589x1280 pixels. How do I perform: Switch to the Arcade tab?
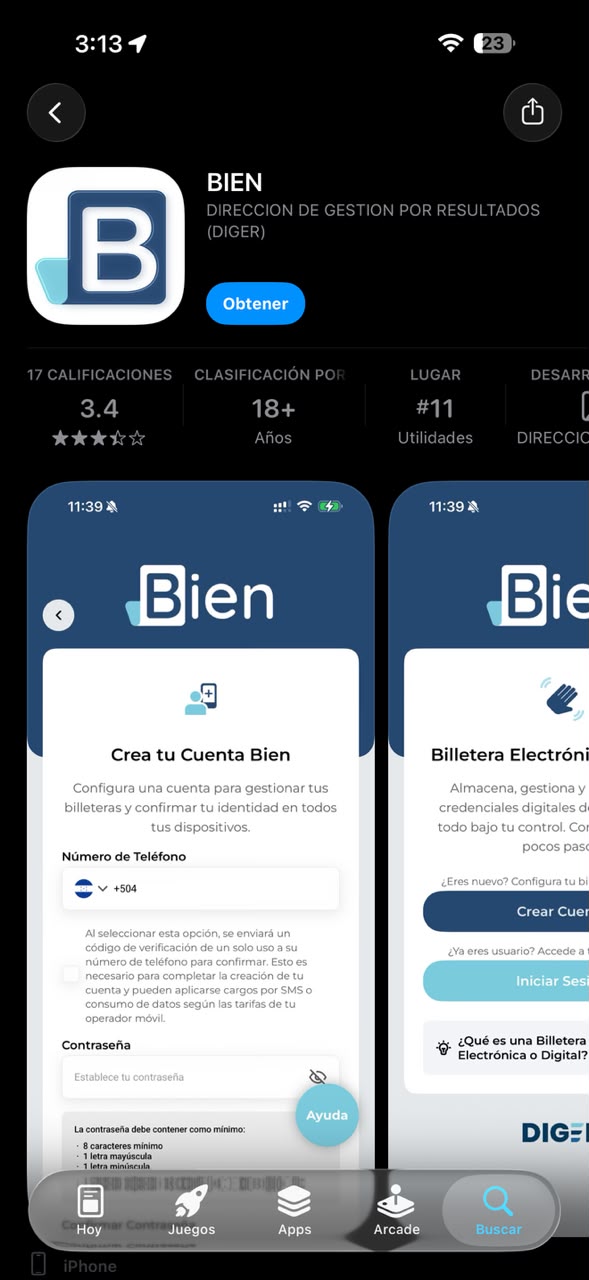click(x=397, y=1211)
